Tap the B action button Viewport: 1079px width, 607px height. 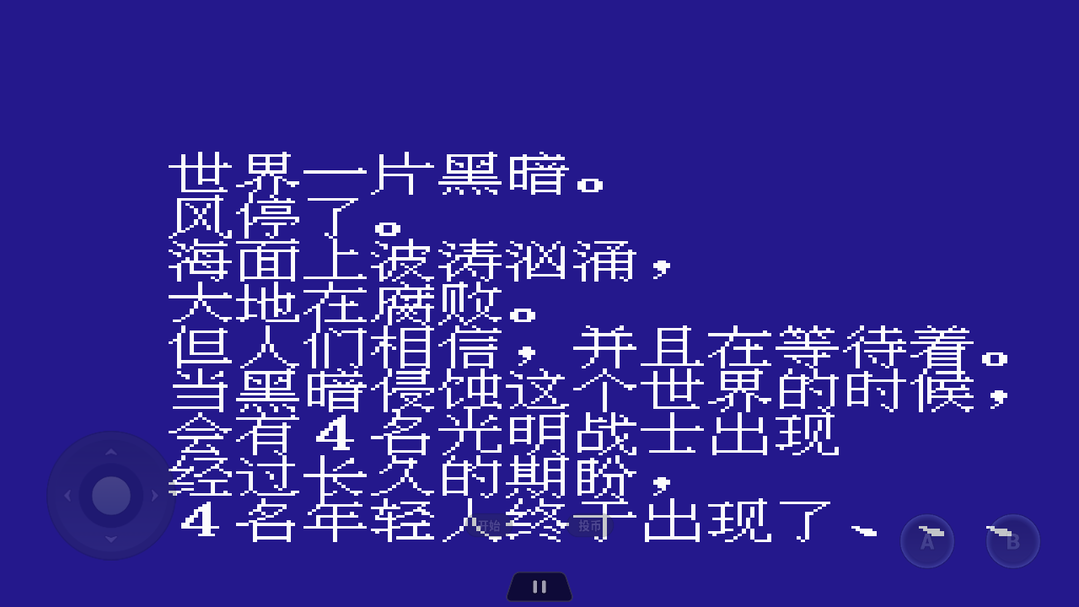[1012, 542]
